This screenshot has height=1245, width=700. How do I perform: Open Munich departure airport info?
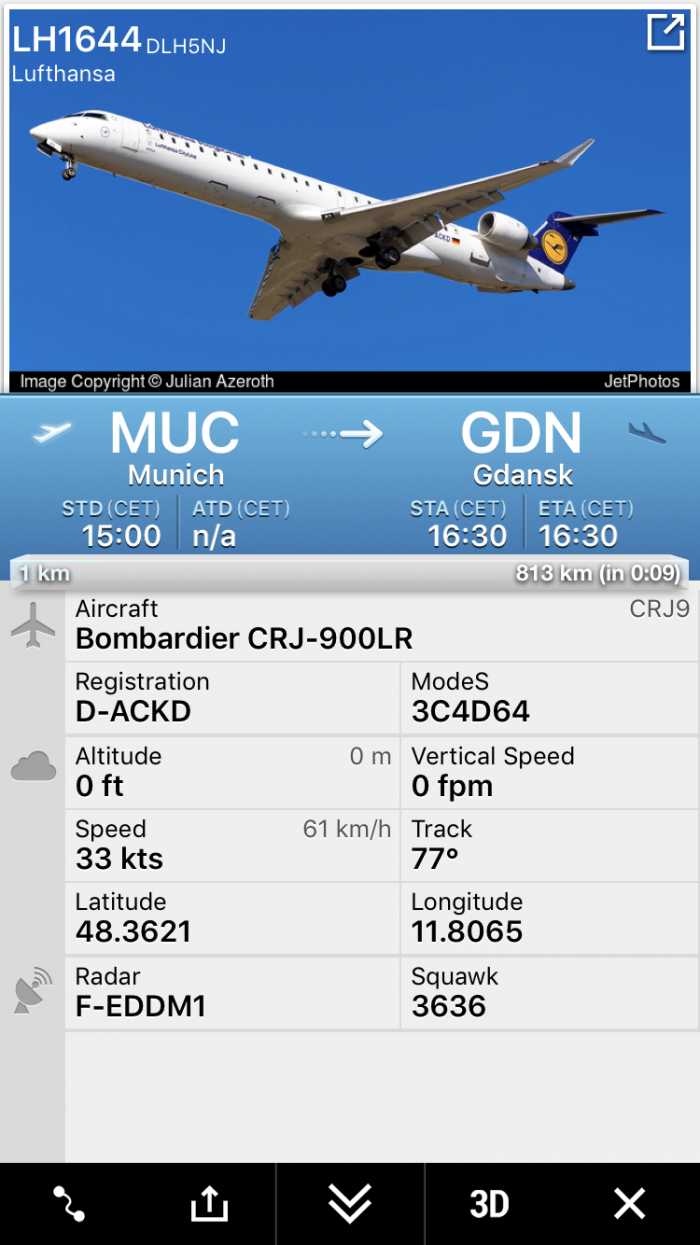(175, 448)
